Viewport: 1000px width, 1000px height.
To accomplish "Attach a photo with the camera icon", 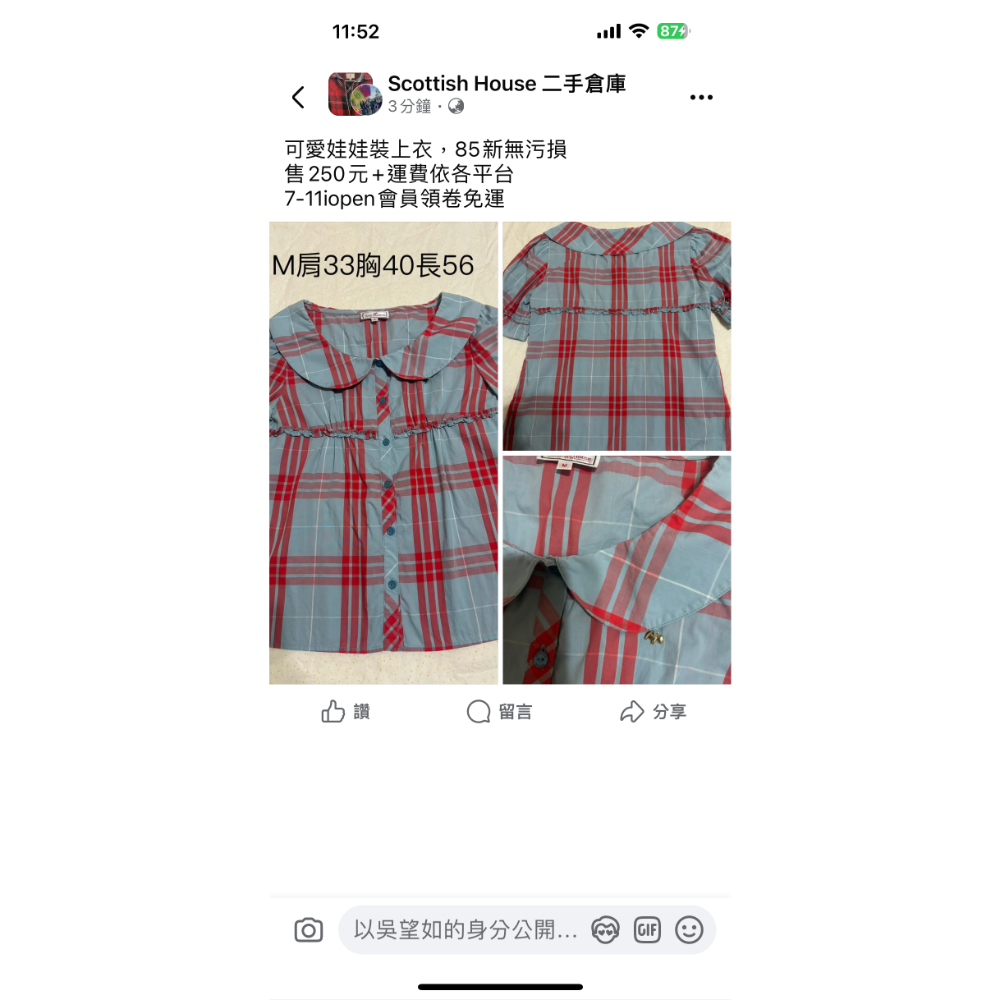I will pyautogui.click(x=309, y=931).
